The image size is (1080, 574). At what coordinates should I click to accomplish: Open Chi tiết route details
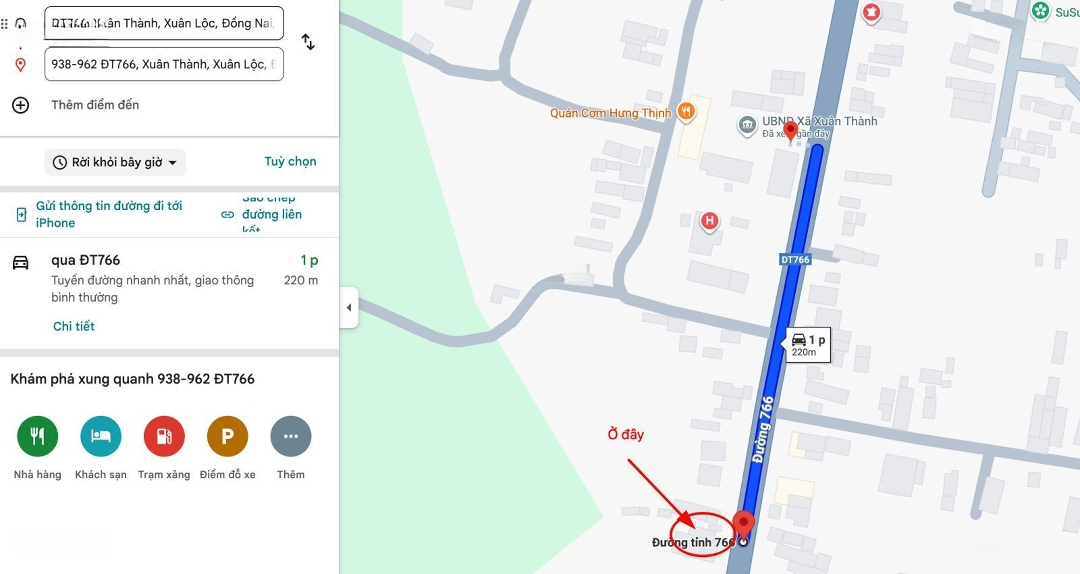pos(74,326)
